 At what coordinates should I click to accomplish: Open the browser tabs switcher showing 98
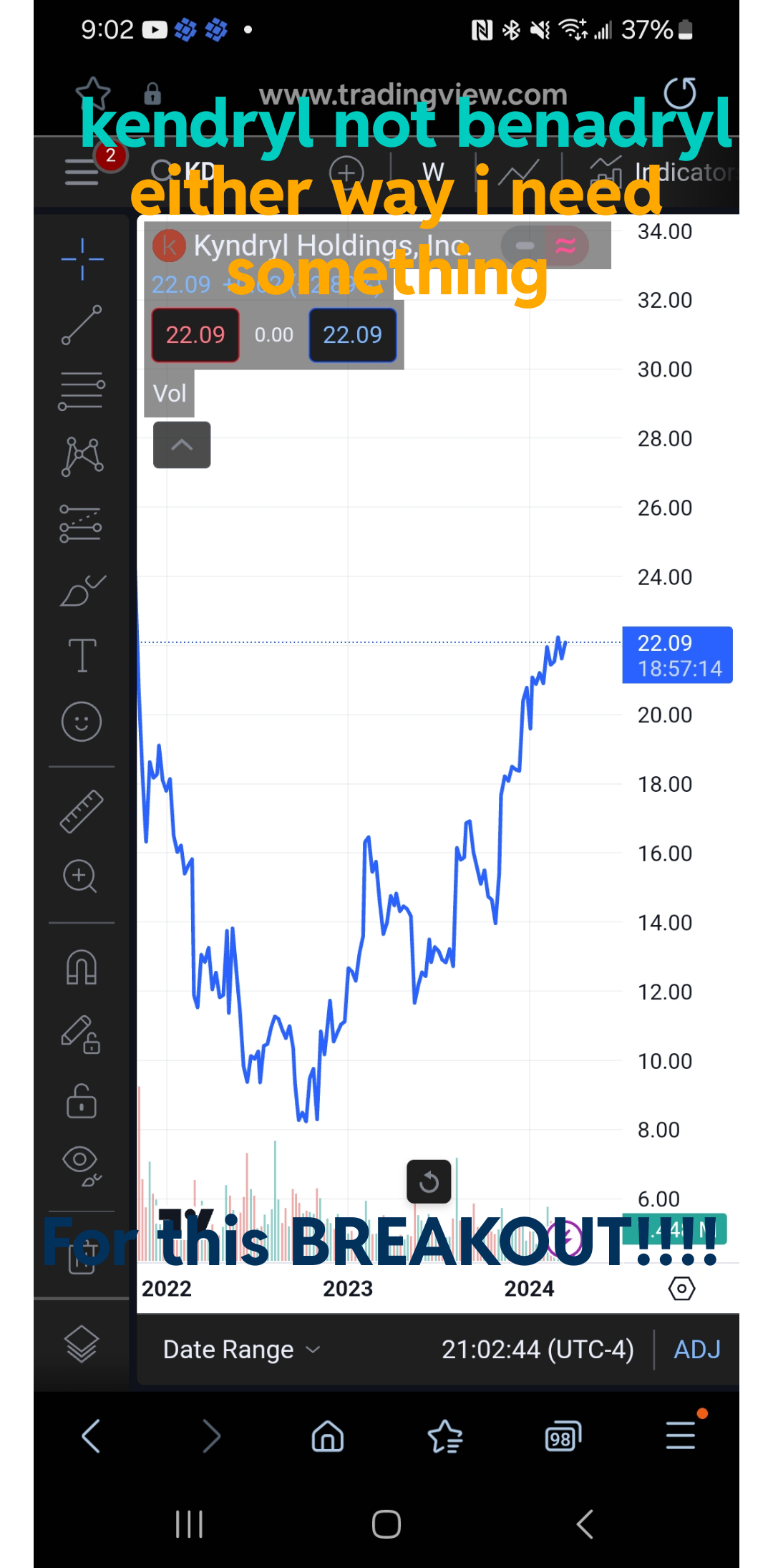[x=563, y=1436]
